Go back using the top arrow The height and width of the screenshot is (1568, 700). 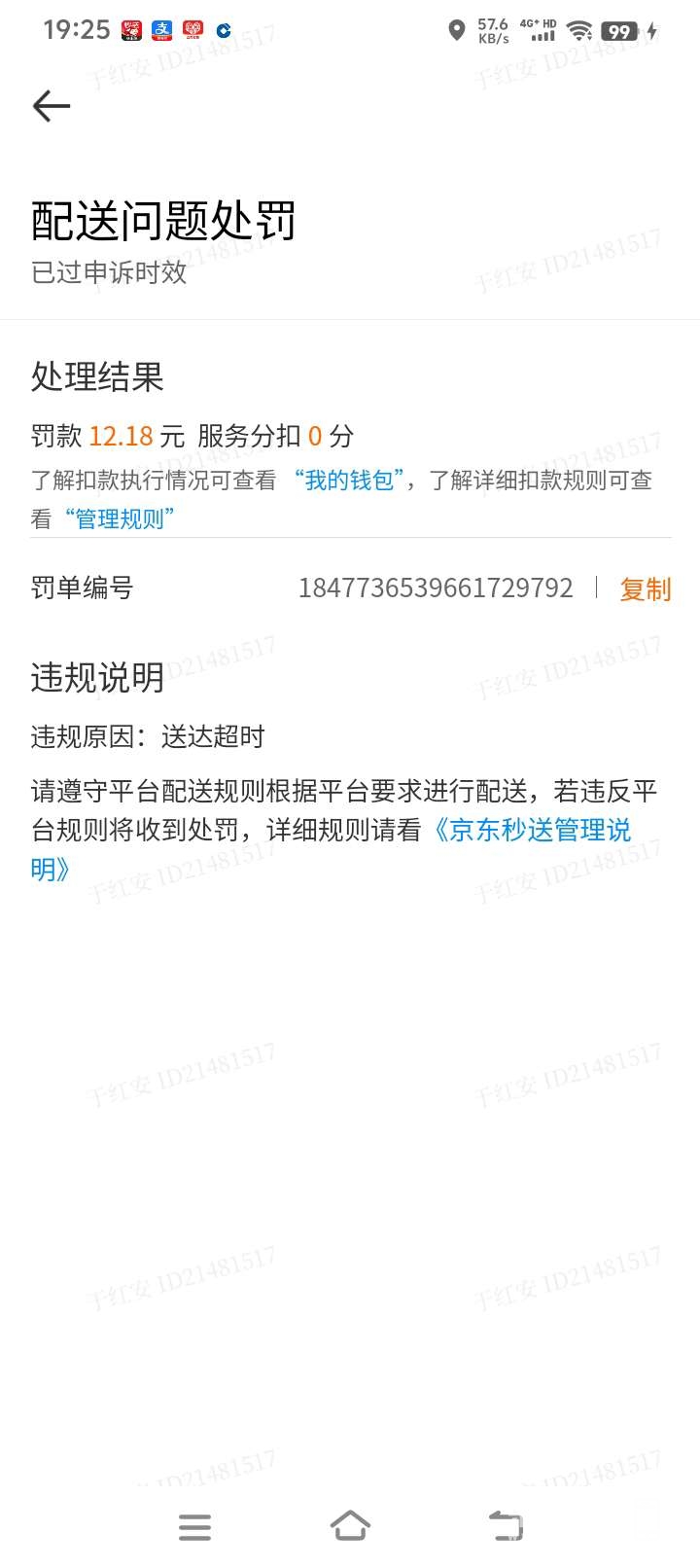(x=52, y=105)
